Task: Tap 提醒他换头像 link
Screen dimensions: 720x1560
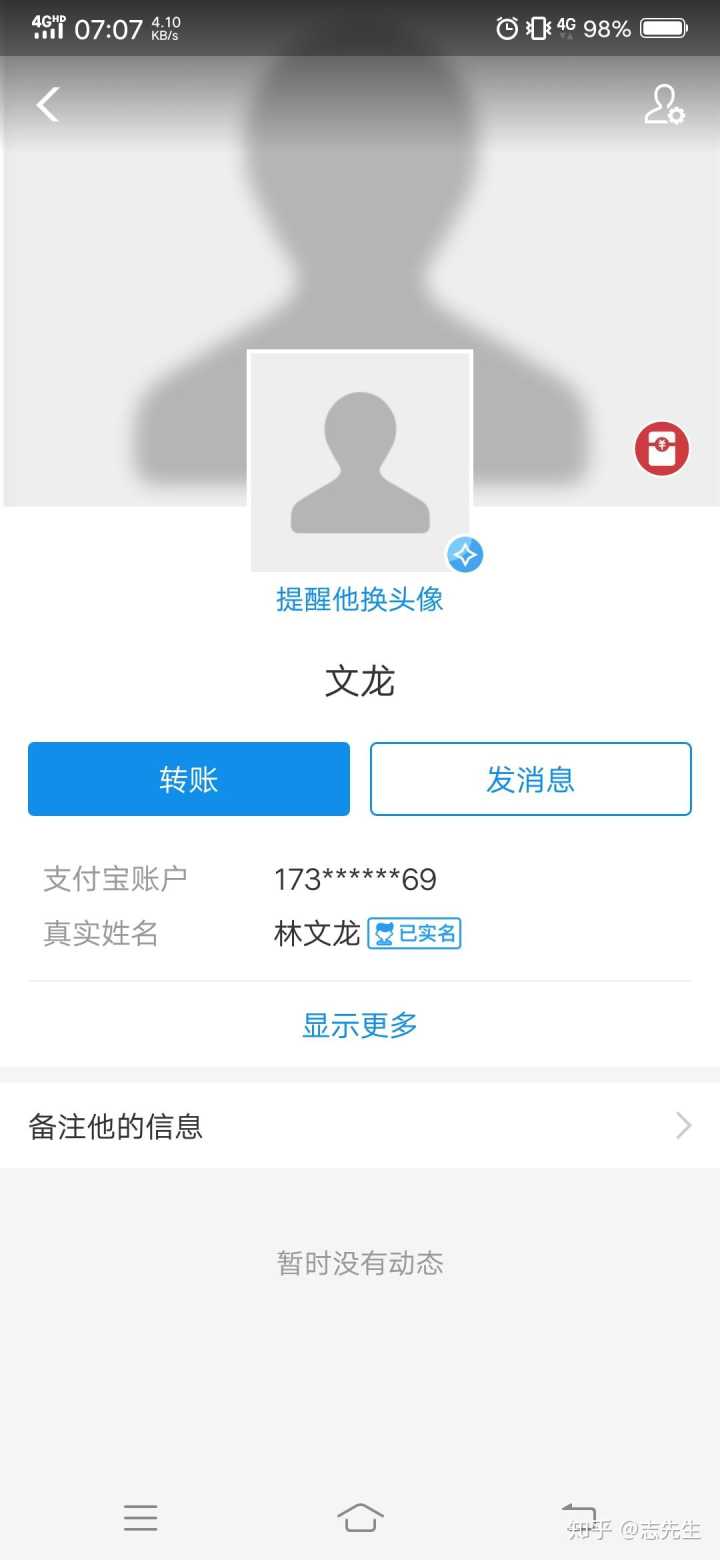Action: (x=360, y=600)
